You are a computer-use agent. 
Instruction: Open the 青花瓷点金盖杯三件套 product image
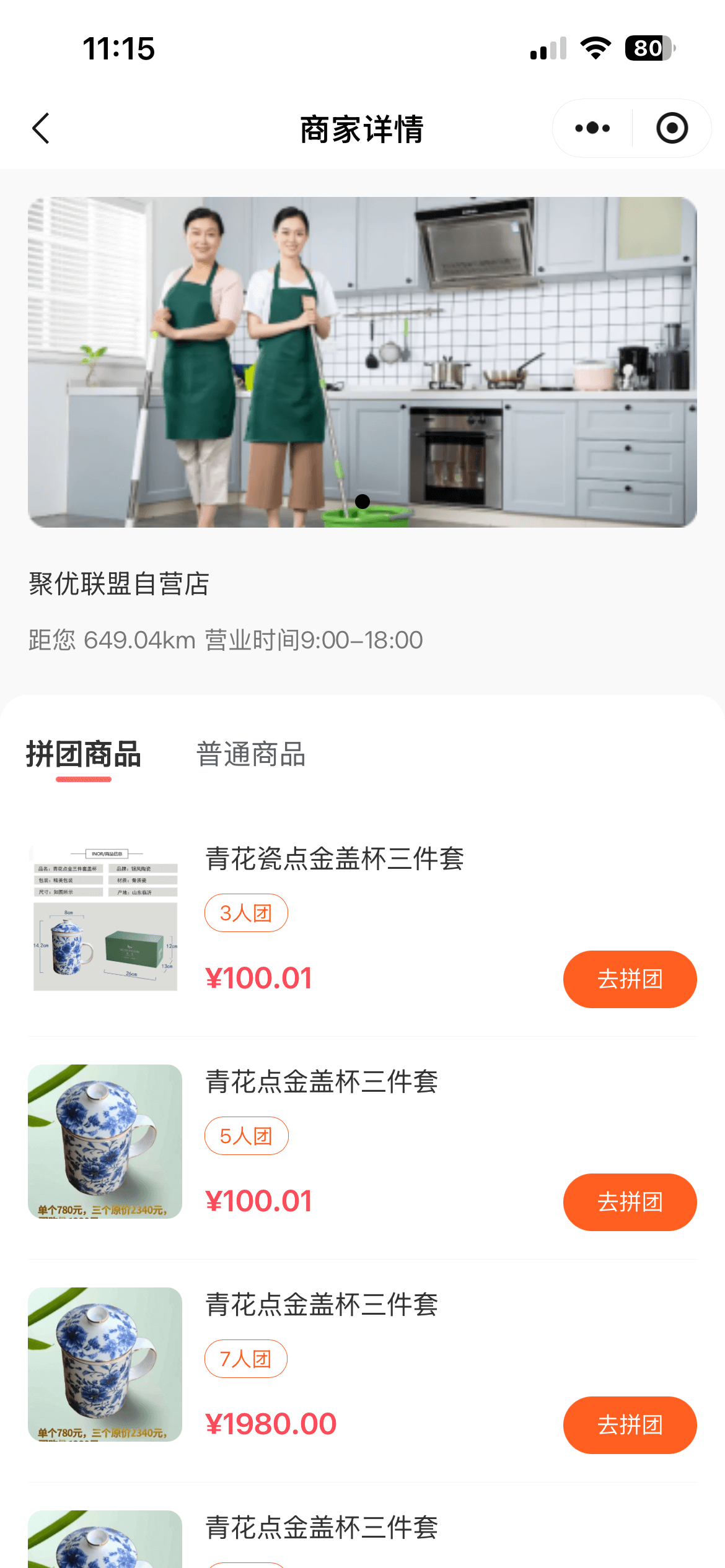[105, 918]
